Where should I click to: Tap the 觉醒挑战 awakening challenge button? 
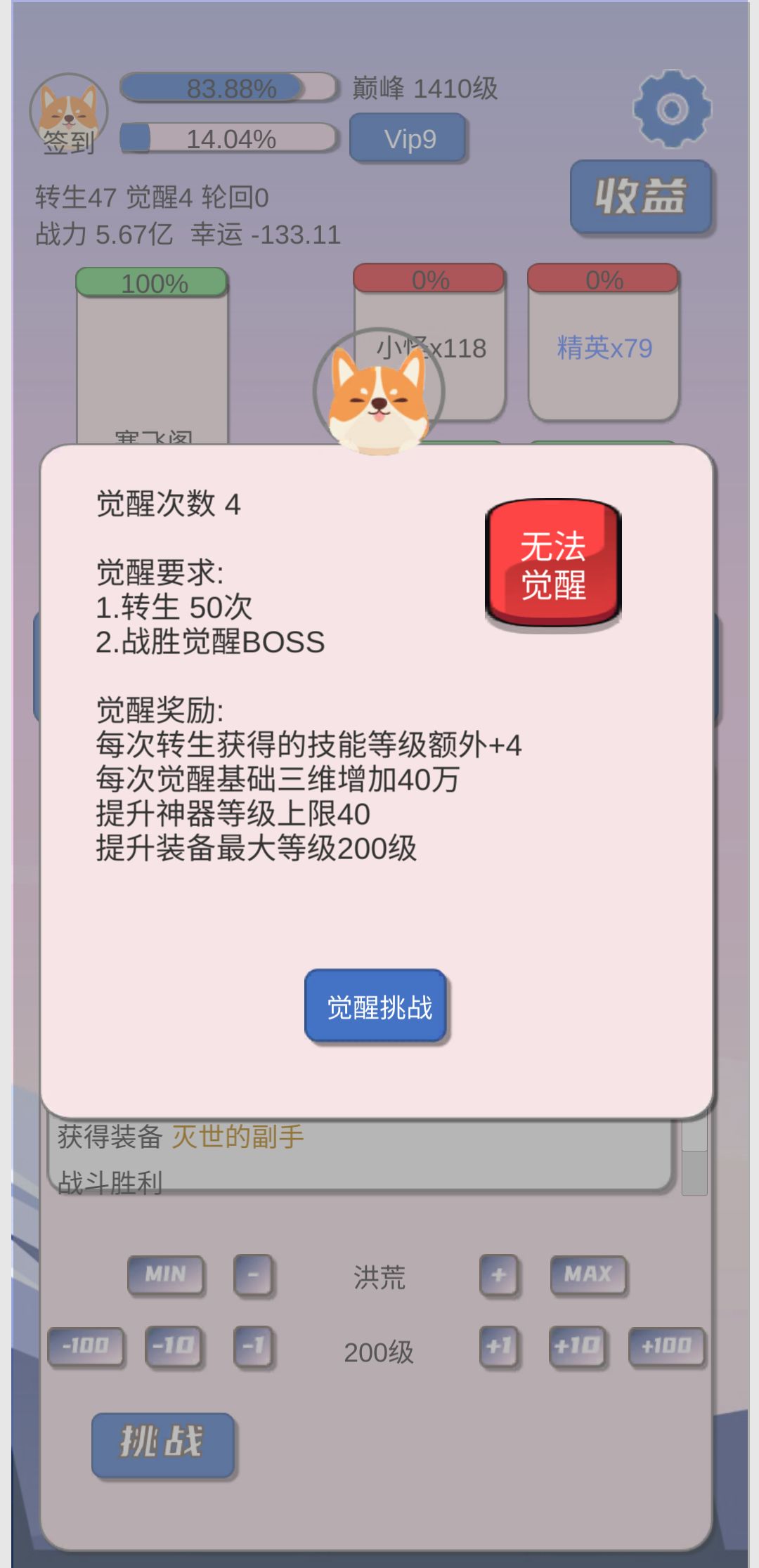[x=376, y=1006]
